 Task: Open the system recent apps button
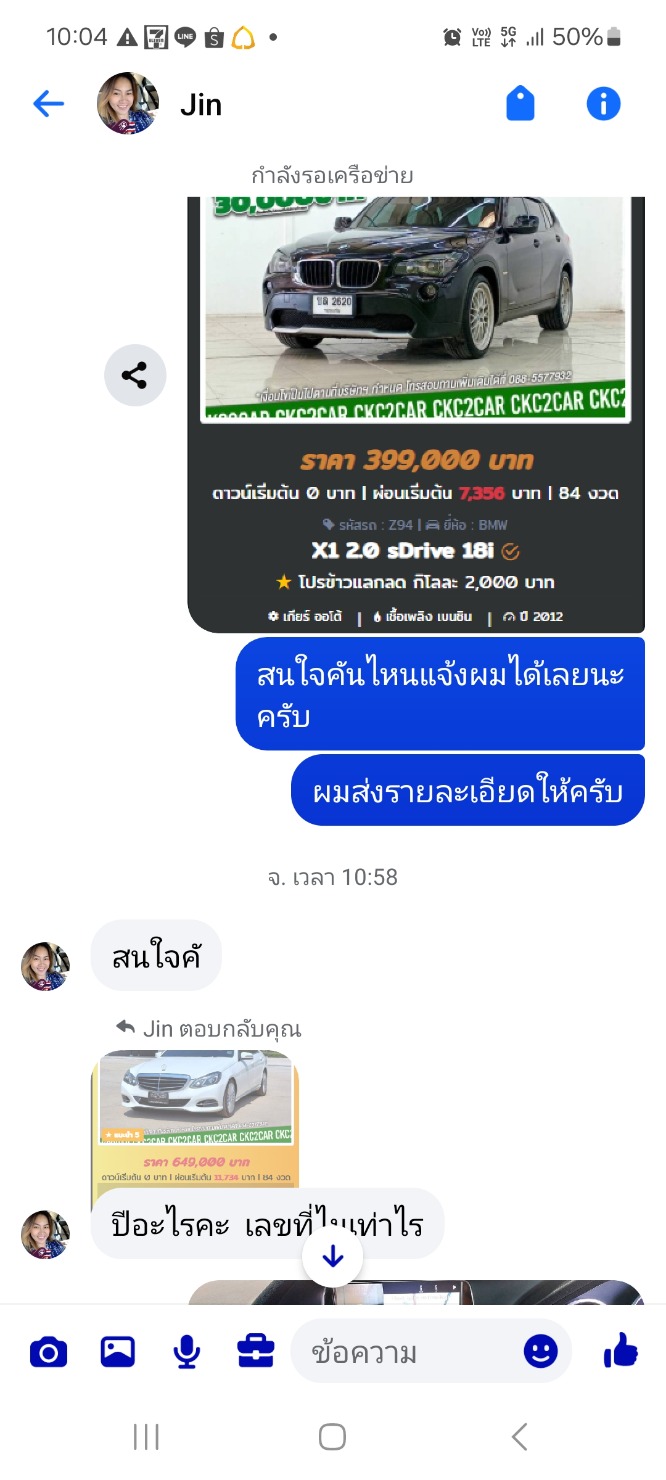click(x=146, y=1437)
